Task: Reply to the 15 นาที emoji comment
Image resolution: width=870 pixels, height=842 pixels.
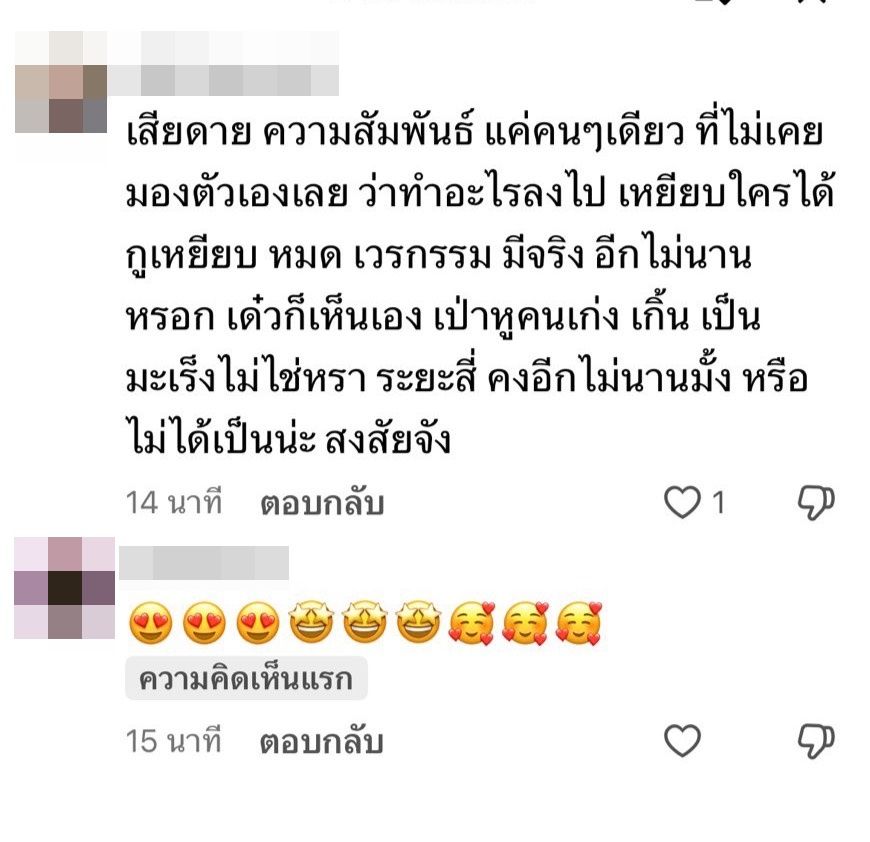Action: coord(322,742)
